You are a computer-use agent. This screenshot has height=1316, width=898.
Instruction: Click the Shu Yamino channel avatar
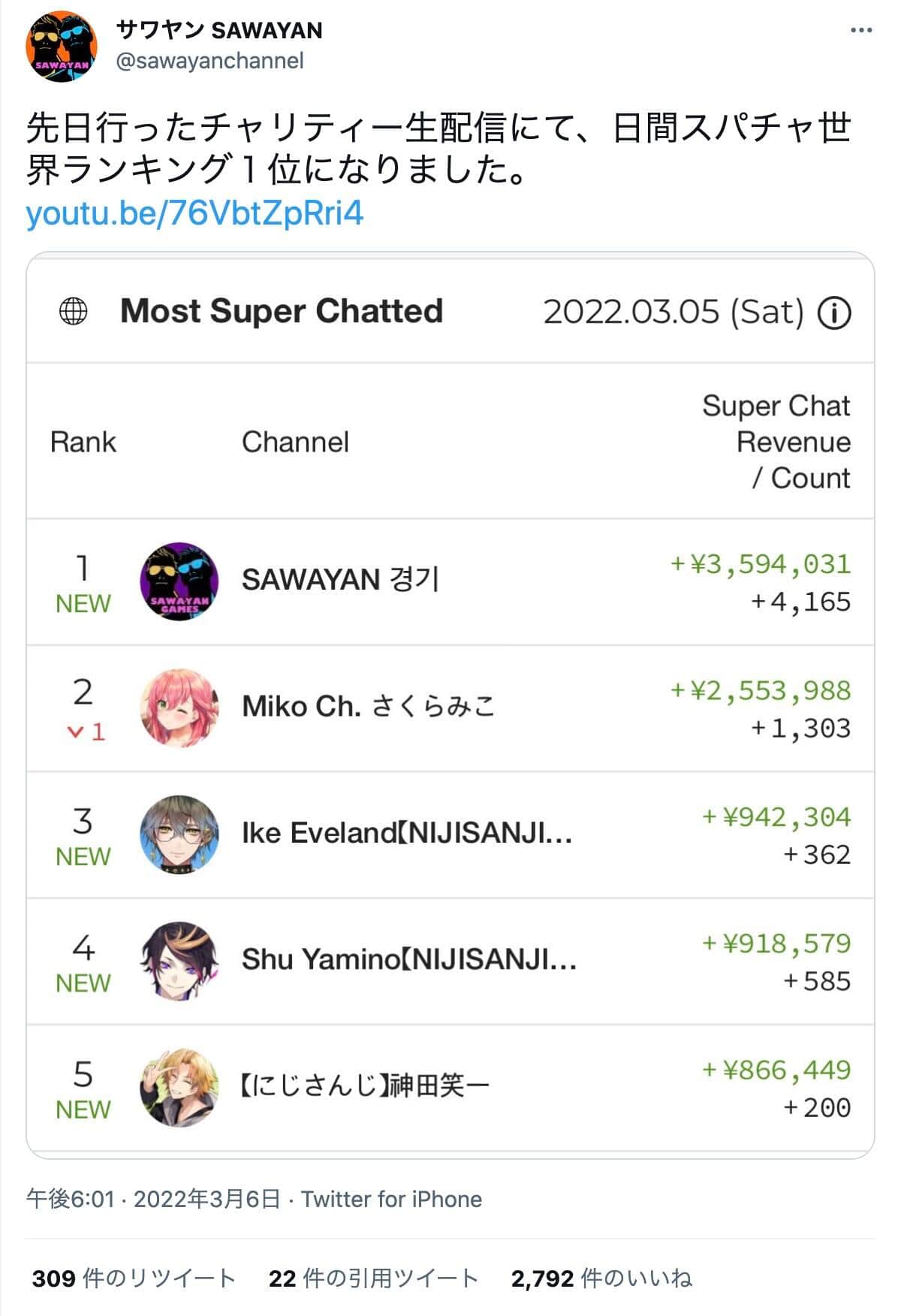click(x=178, y=963)
